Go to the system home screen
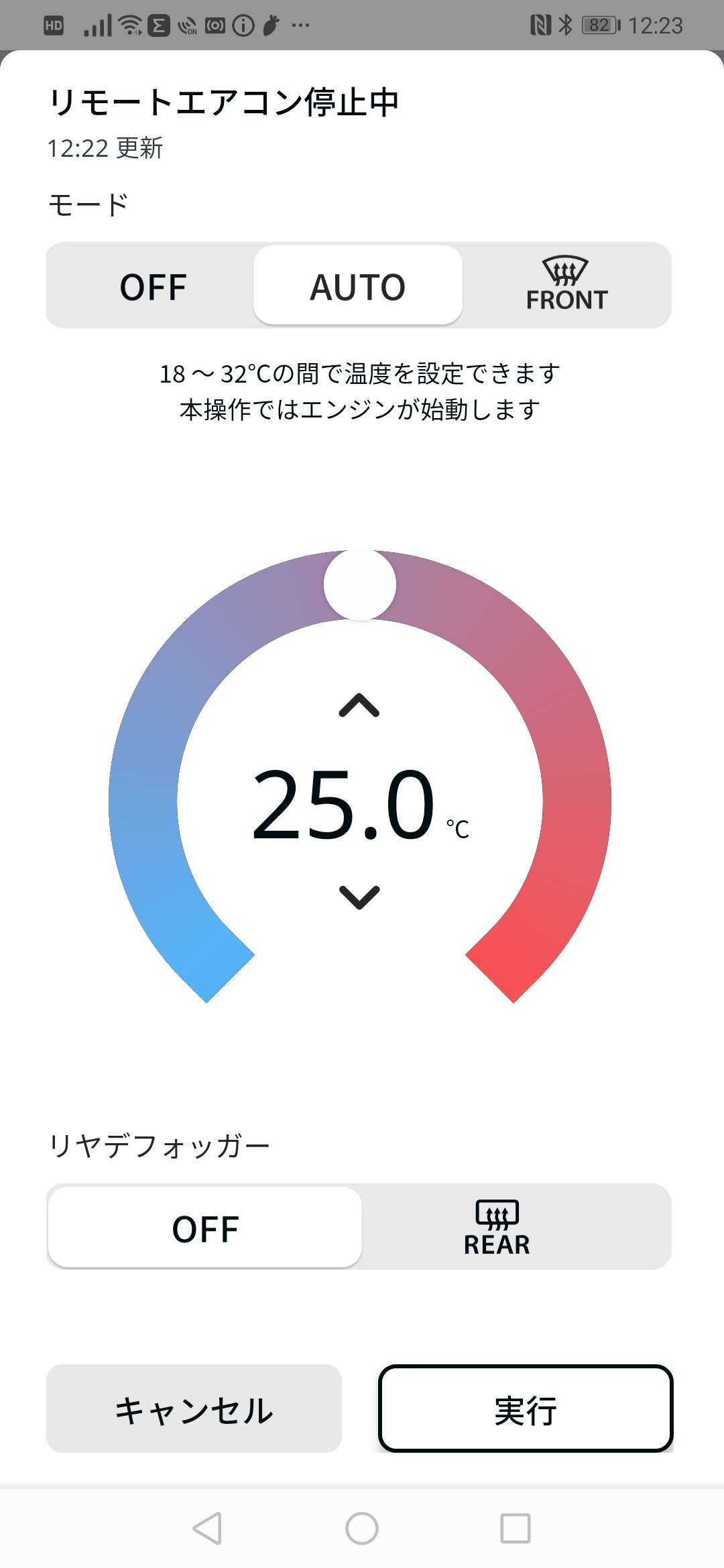 (x=362, y=1528)
